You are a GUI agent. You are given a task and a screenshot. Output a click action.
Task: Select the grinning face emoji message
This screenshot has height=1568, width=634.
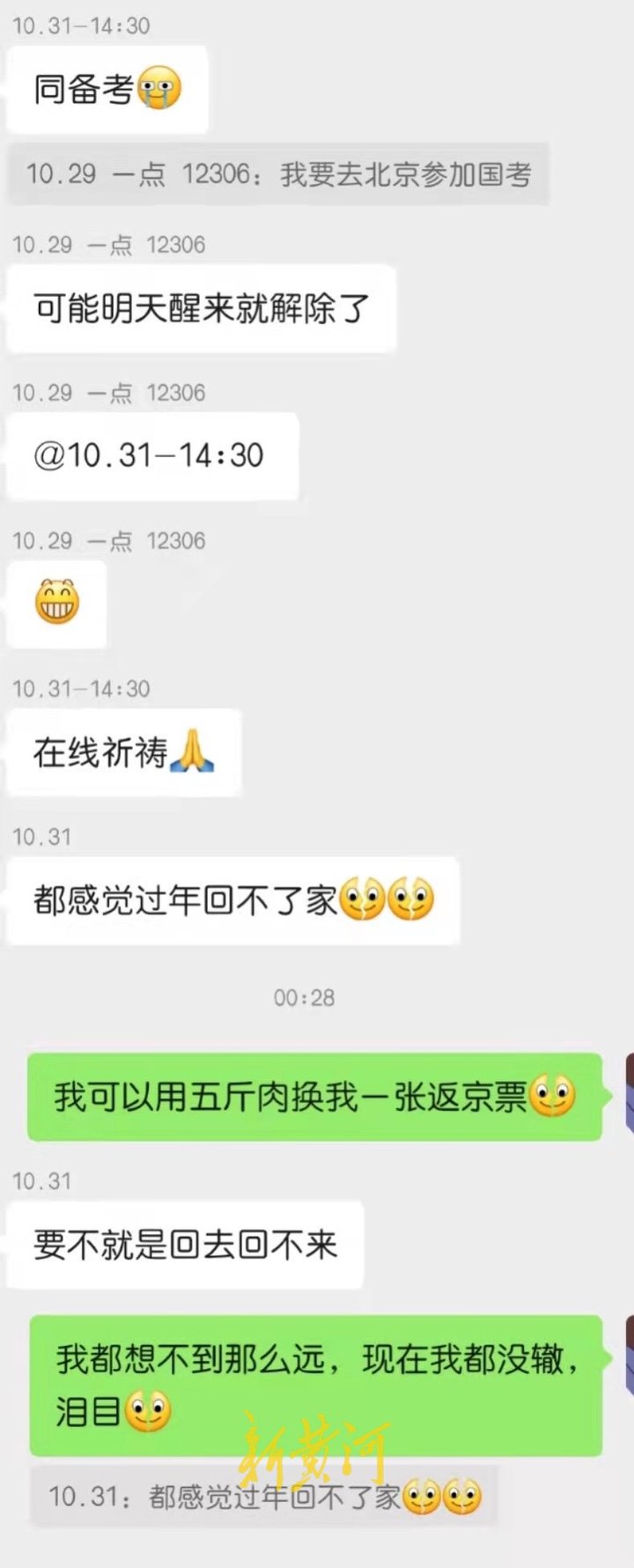[x=56, y=604]
